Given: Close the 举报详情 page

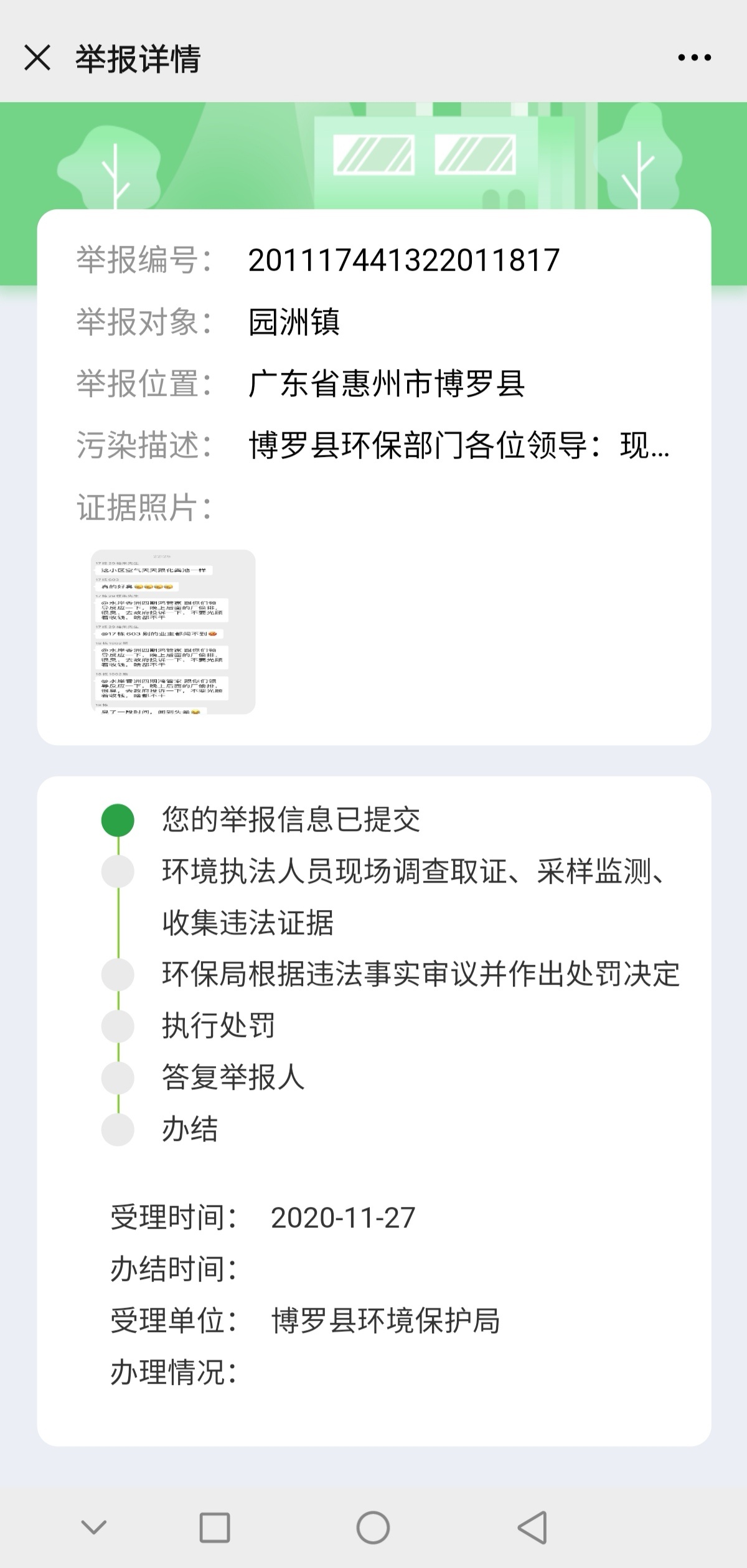Looking at the screenshot, I should pos(37,59).
